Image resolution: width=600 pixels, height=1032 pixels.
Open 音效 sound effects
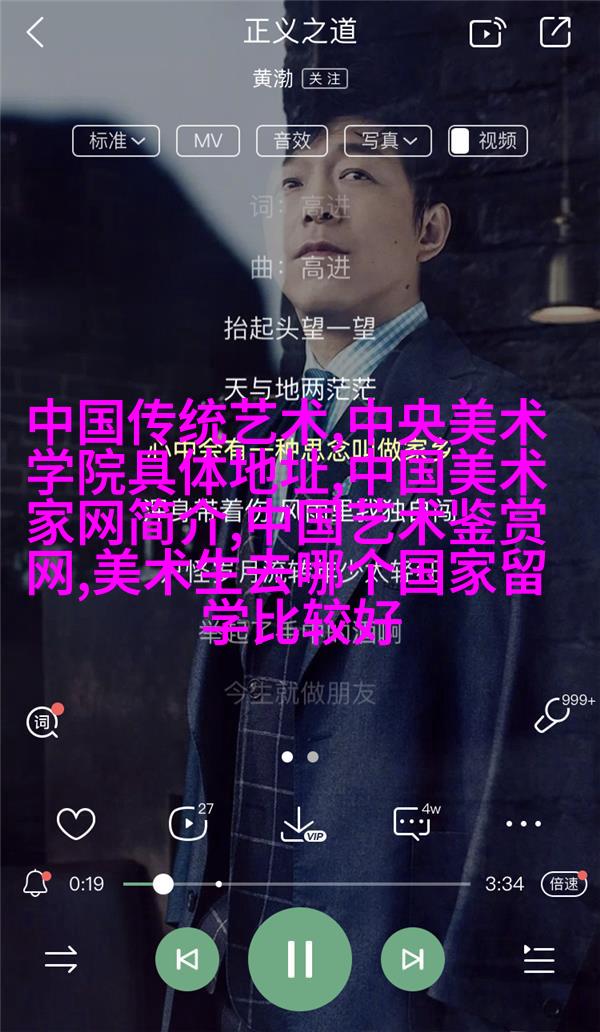click(293, 141)
